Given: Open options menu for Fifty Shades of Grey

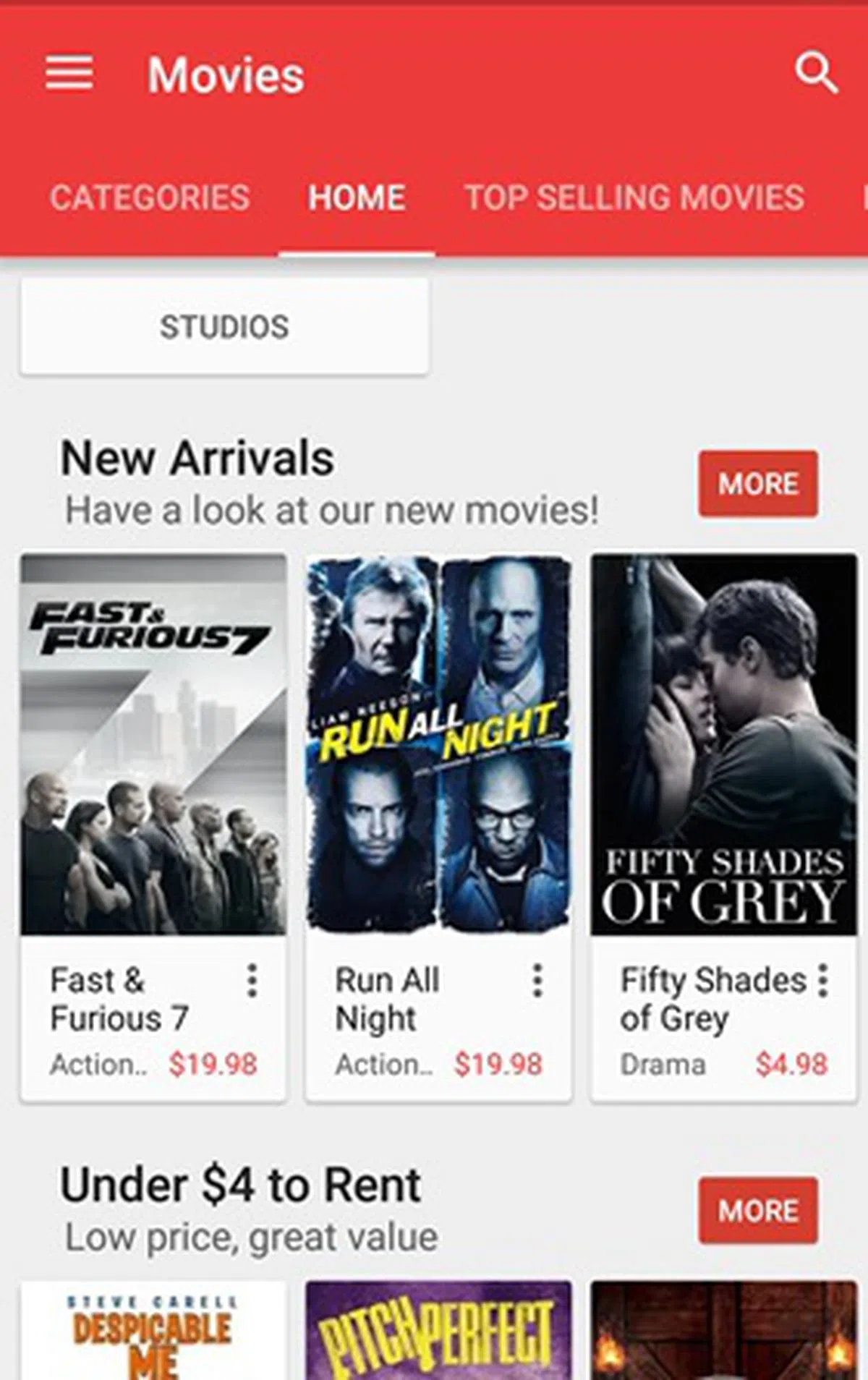Looking at the screenshot, I should (x=822, y=981).
